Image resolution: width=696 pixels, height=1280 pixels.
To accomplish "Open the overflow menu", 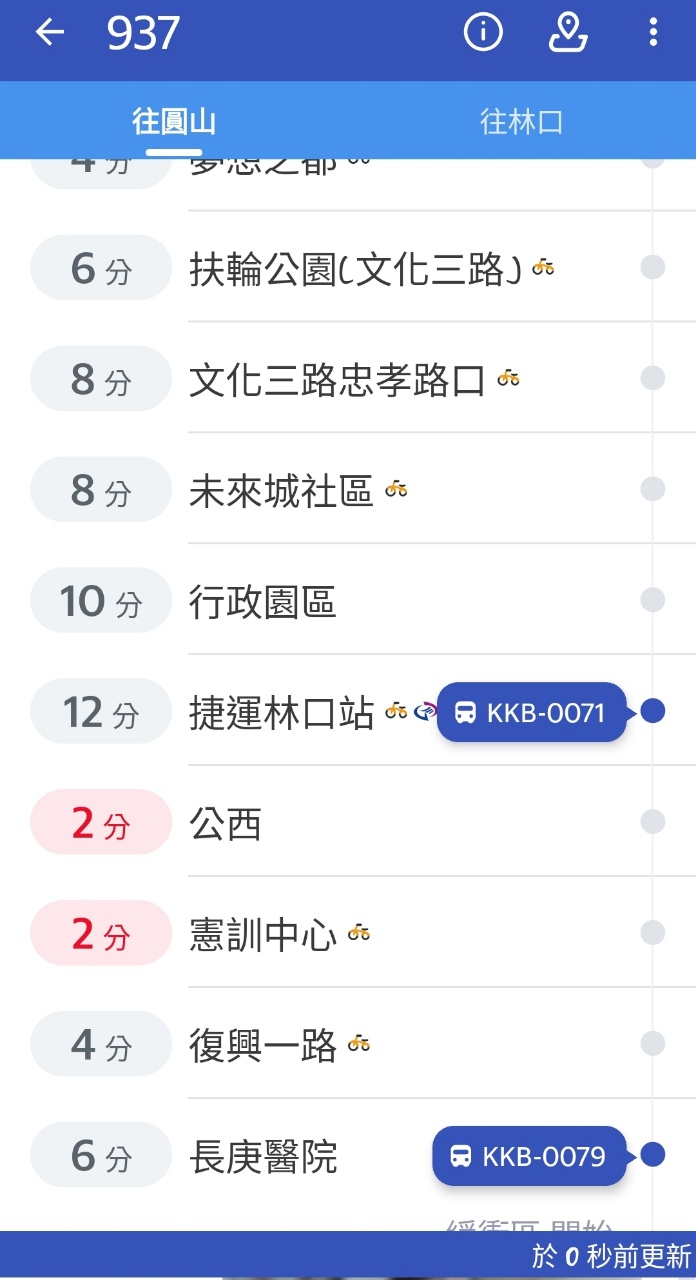I will pos(653,33).
